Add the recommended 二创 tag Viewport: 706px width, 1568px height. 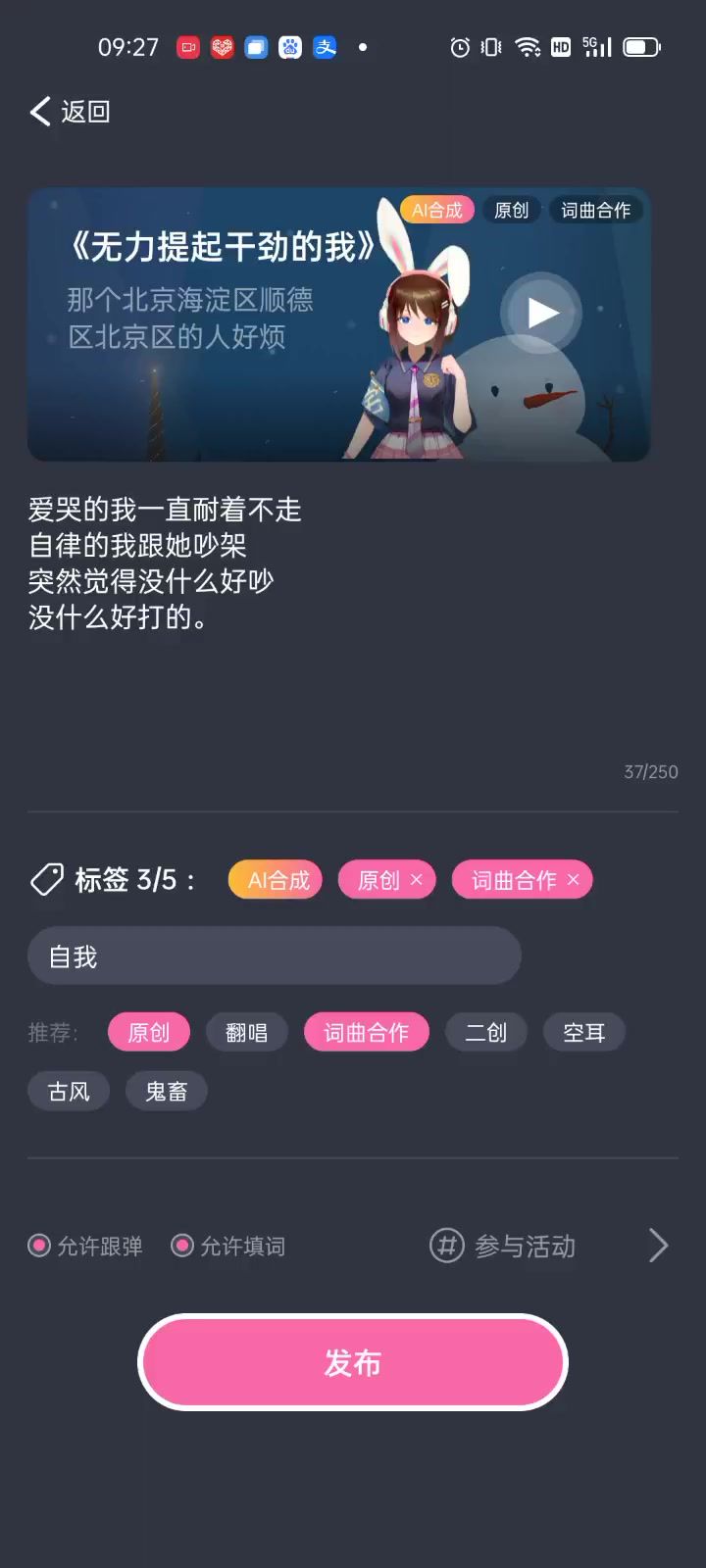pyautogui.click(x=485, y=1032)
